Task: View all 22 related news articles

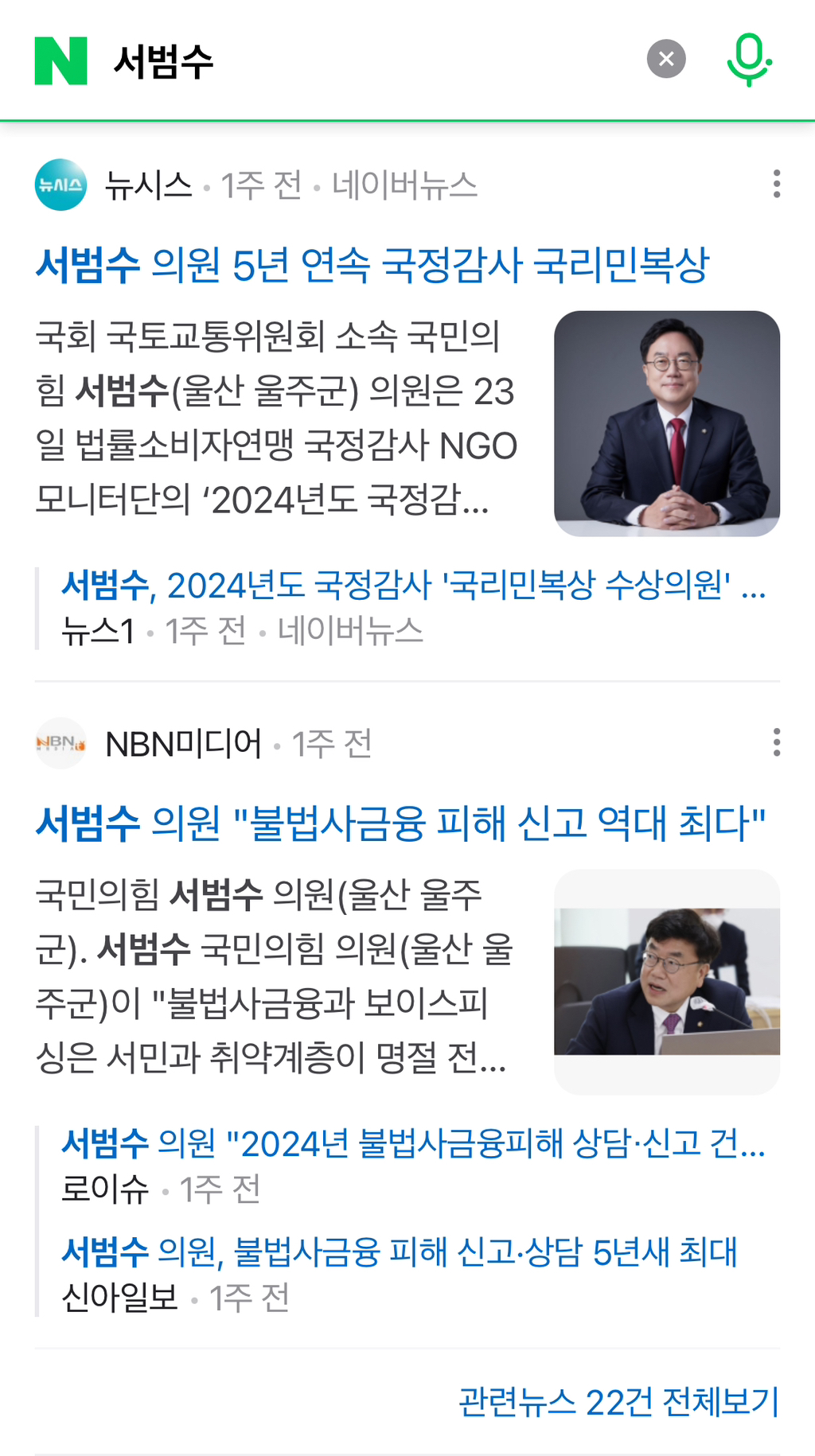Action: [618, 1402]
